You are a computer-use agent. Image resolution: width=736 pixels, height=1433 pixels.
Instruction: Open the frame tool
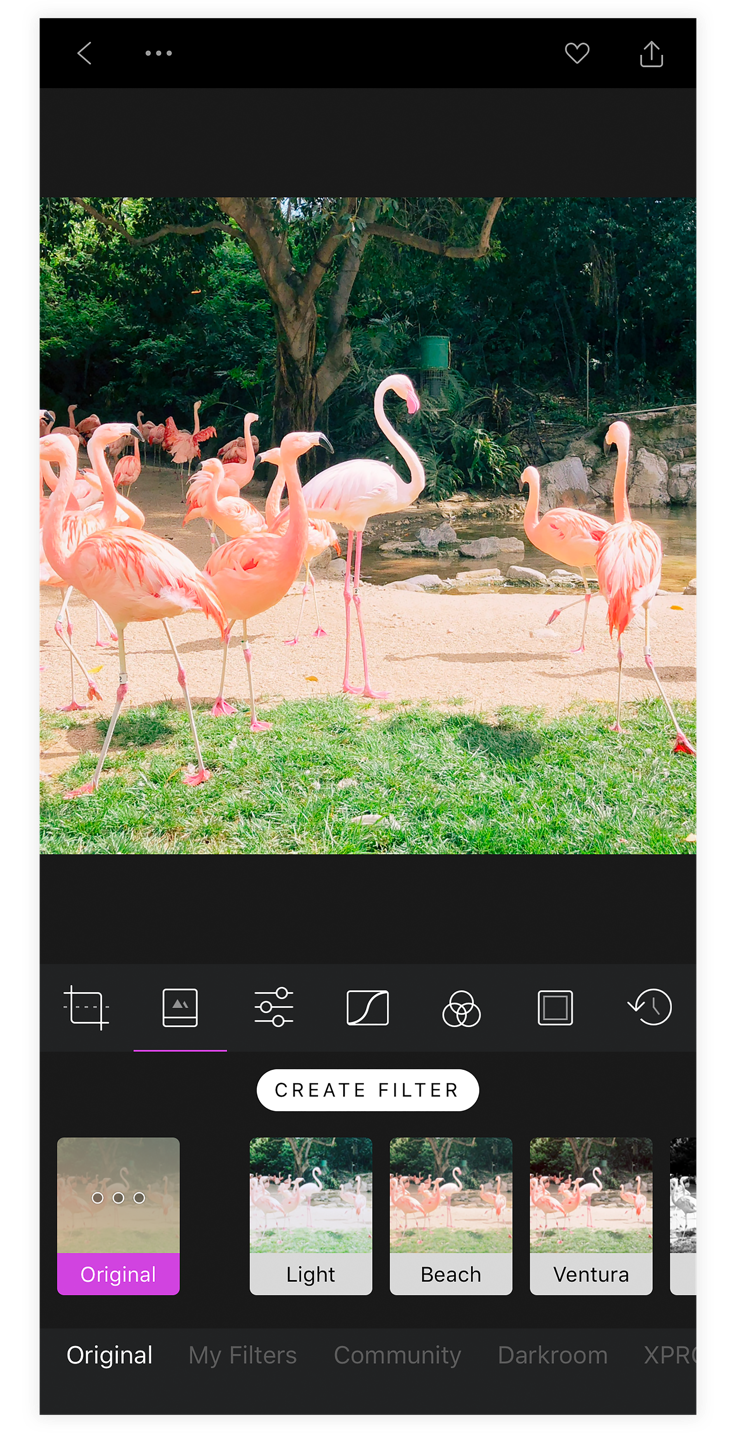pyautogui.click(x=555, y=1007)
